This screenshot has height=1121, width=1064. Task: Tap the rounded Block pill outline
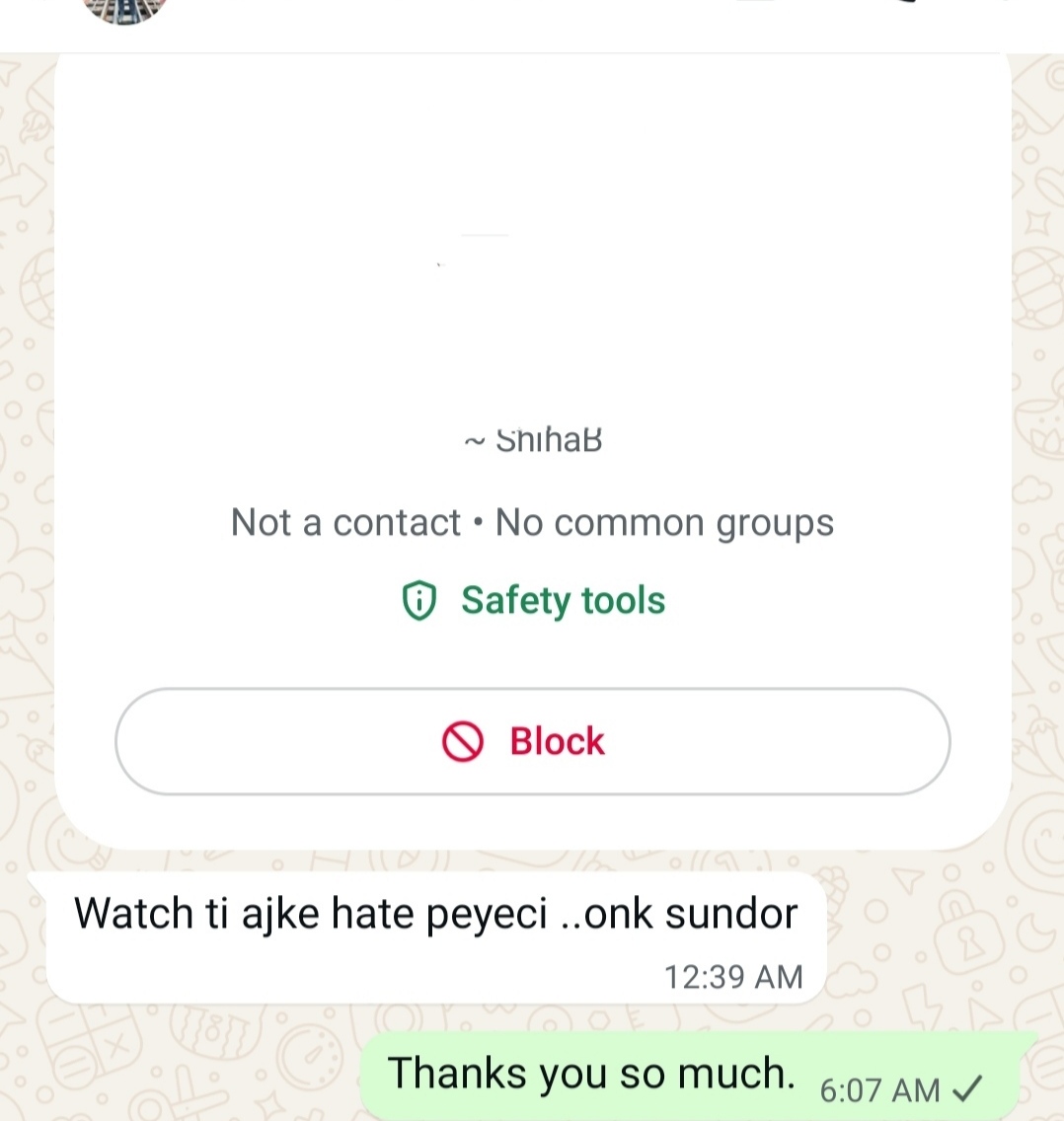pyautogui.click(x=532, y=741)
